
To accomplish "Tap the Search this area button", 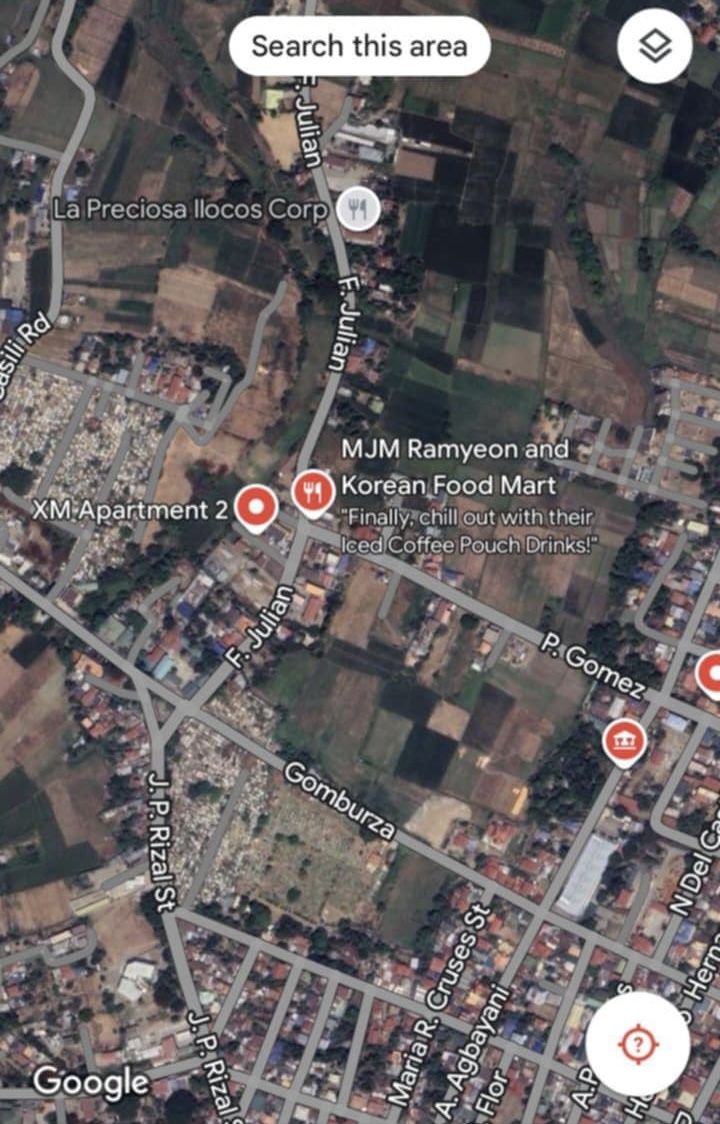I will (359, 46).
